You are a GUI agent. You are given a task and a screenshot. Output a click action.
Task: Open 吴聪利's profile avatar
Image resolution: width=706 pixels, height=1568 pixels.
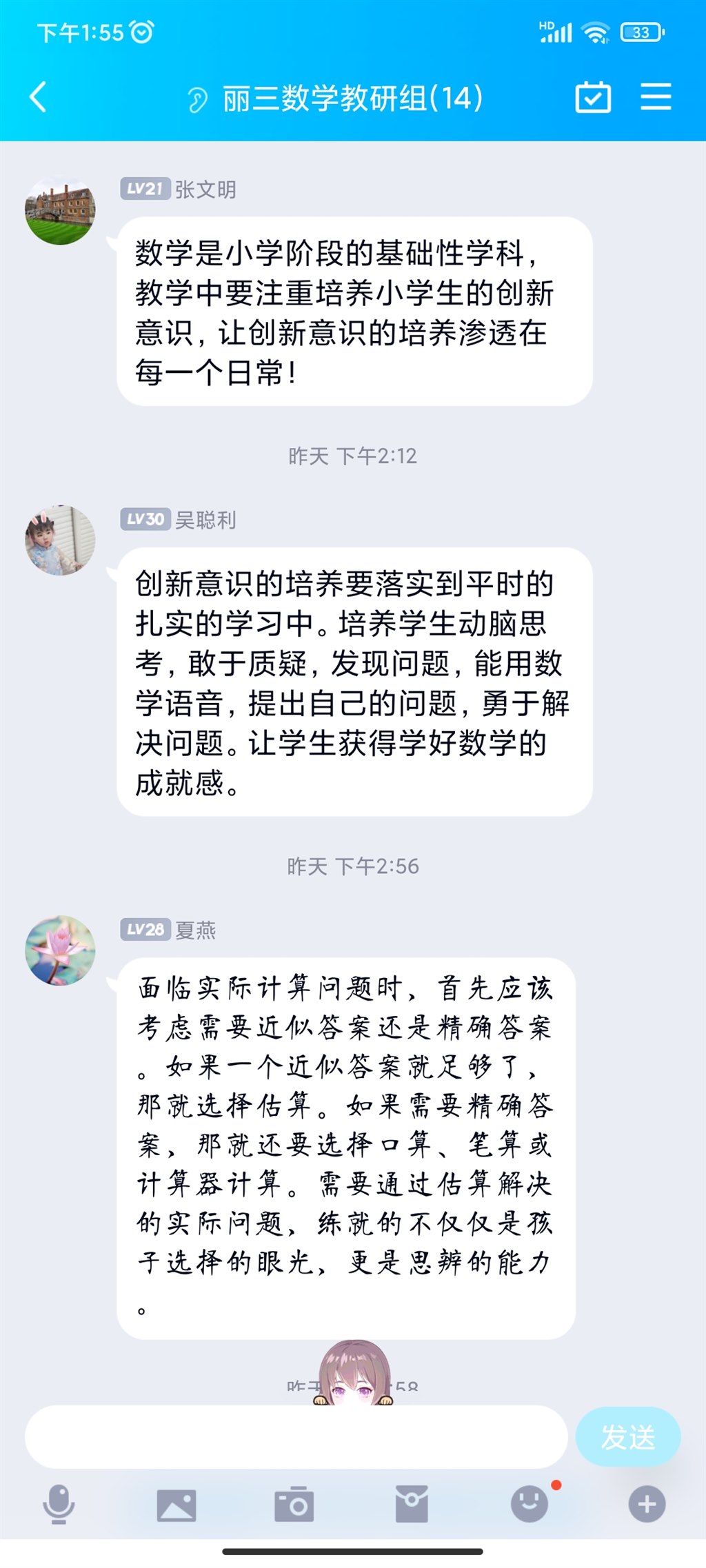click(x=60, y=540)
